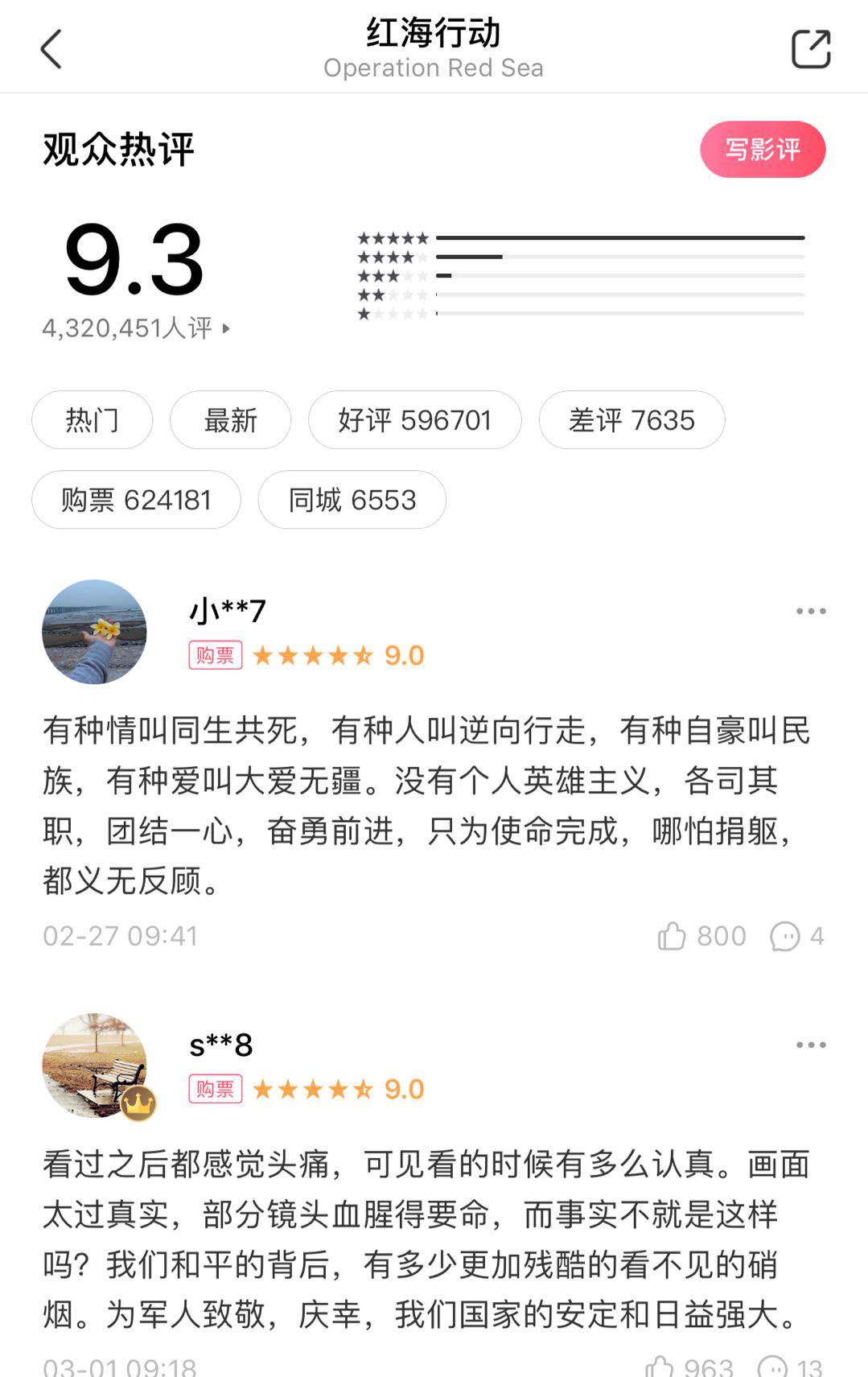
Task: Like the review by s**8
Action: coord(660,1366)
